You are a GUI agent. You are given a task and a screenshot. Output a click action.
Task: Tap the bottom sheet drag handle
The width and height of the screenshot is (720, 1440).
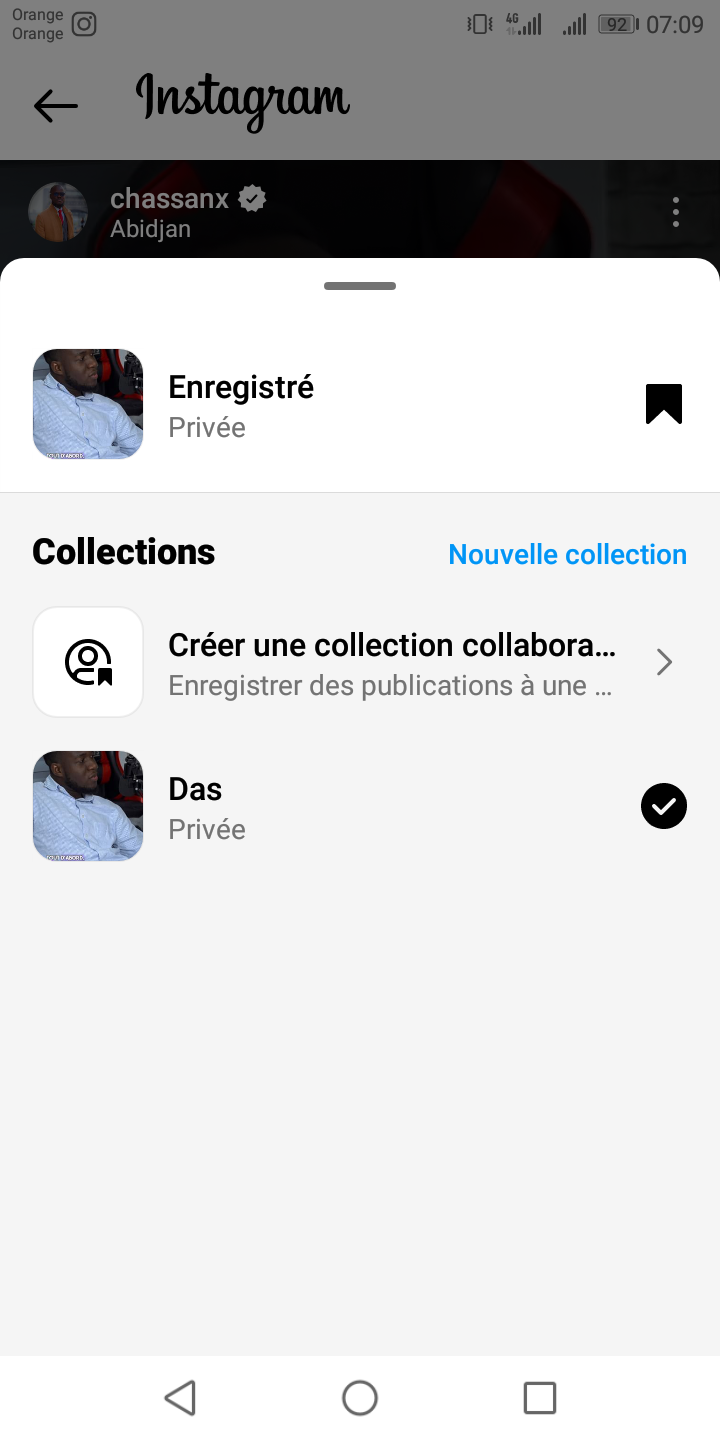point(360,286)
